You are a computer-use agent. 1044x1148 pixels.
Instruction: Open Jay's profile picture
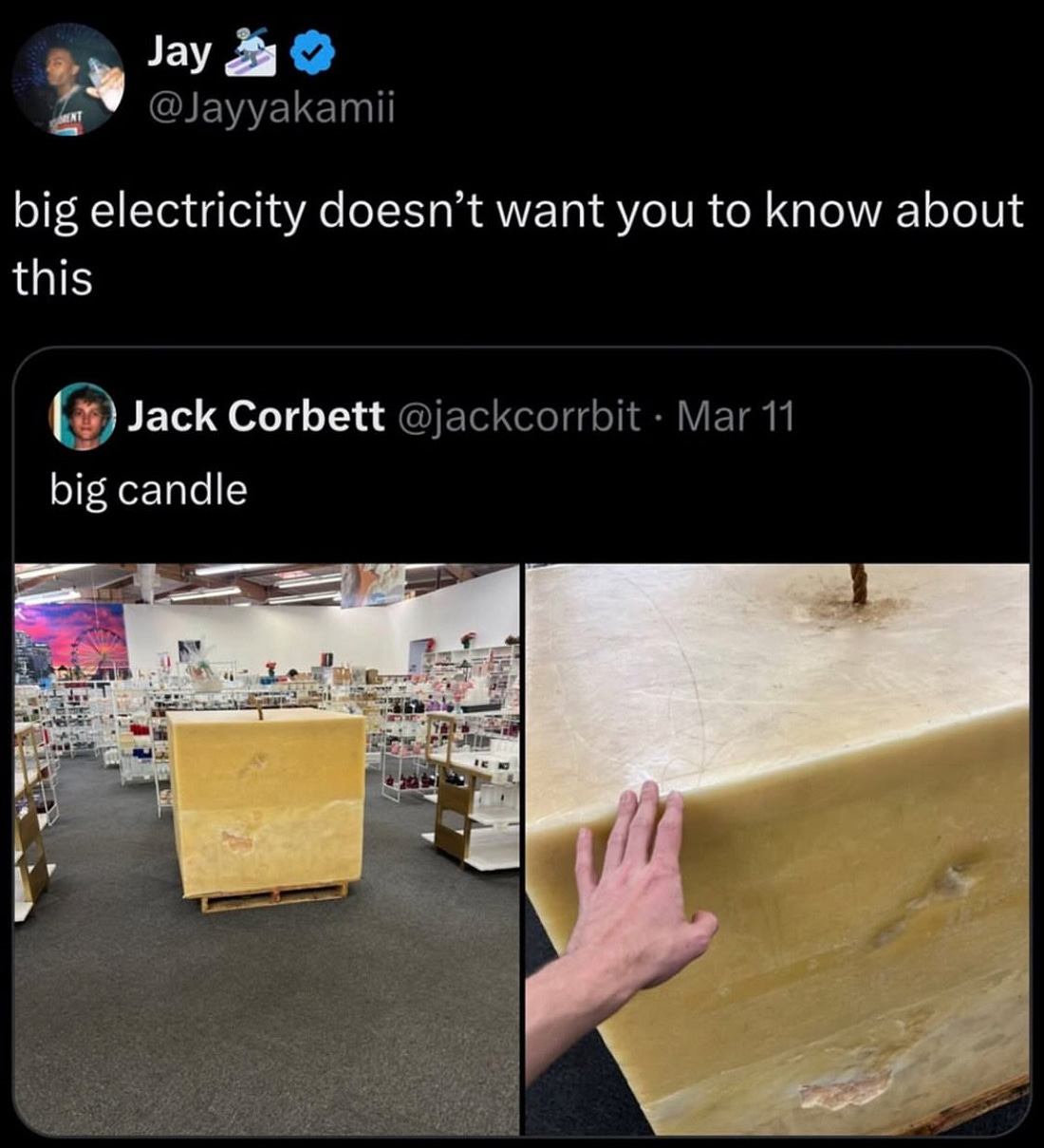[x=68, y=81]
